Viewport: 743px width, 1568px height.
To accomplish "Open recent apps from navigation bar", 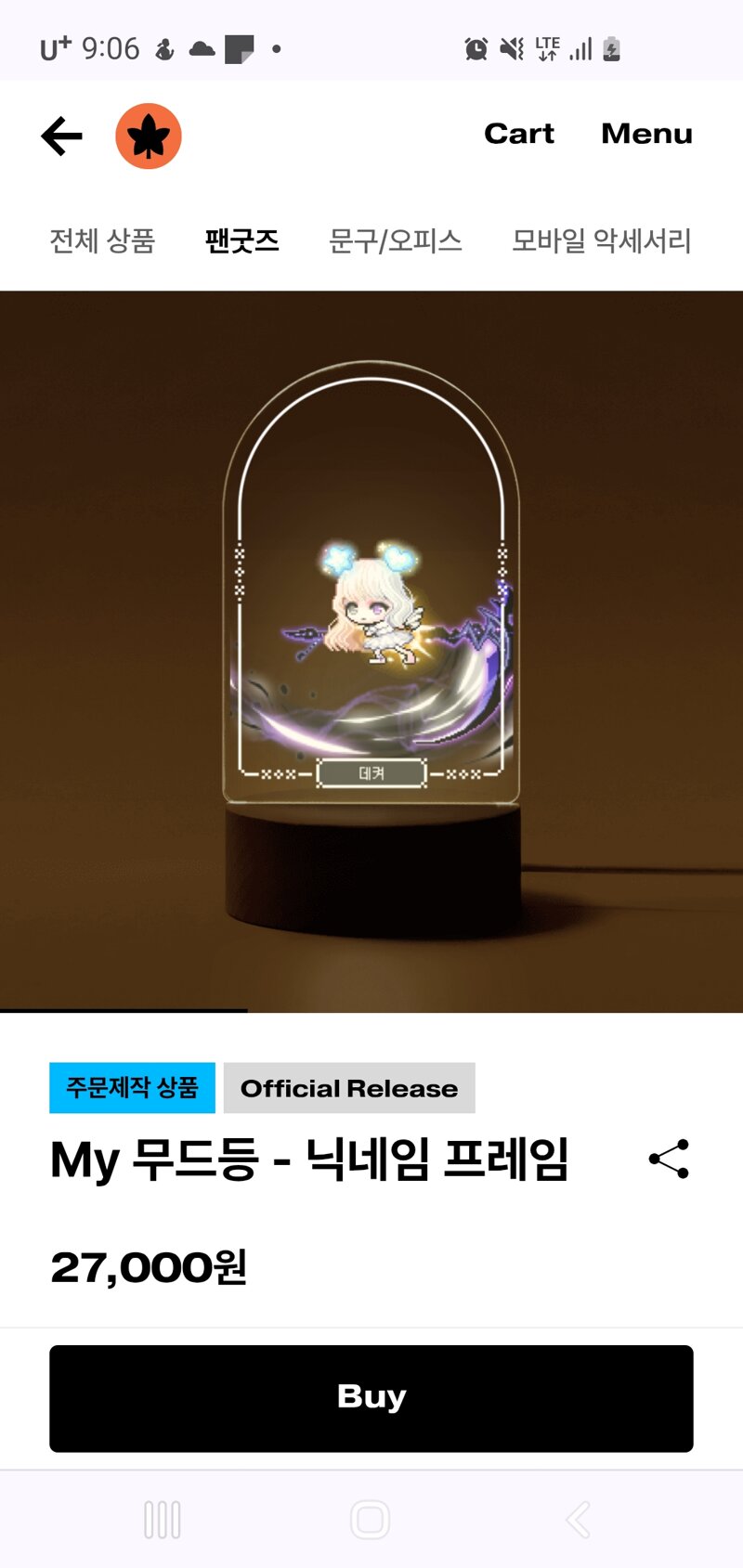I will [x=163, y=1520].
